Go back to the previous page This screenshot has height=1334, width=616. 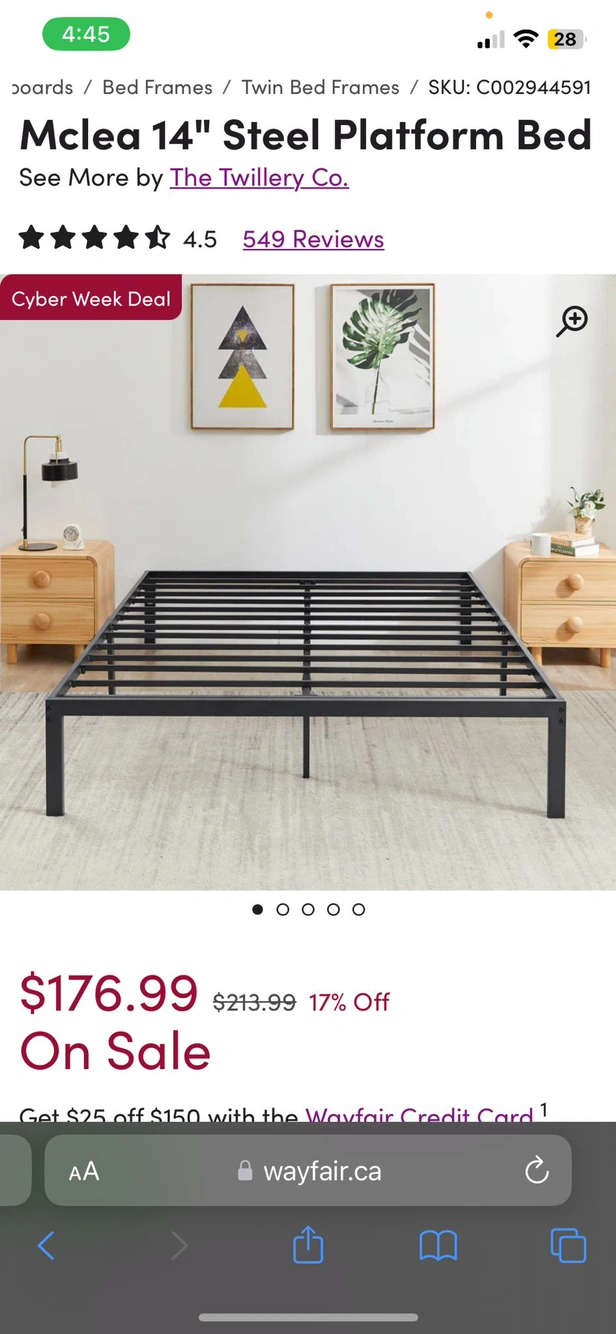(x=46, y=1245)
